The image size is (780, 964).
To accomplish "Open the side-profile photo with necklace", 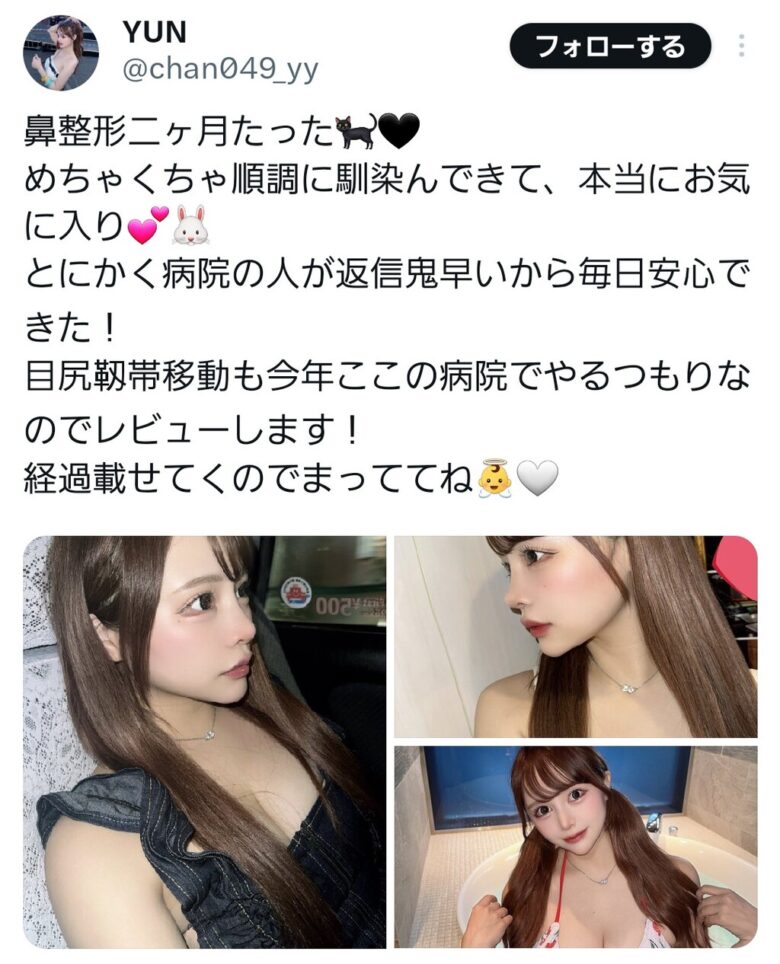I will [x=575, y=637].
